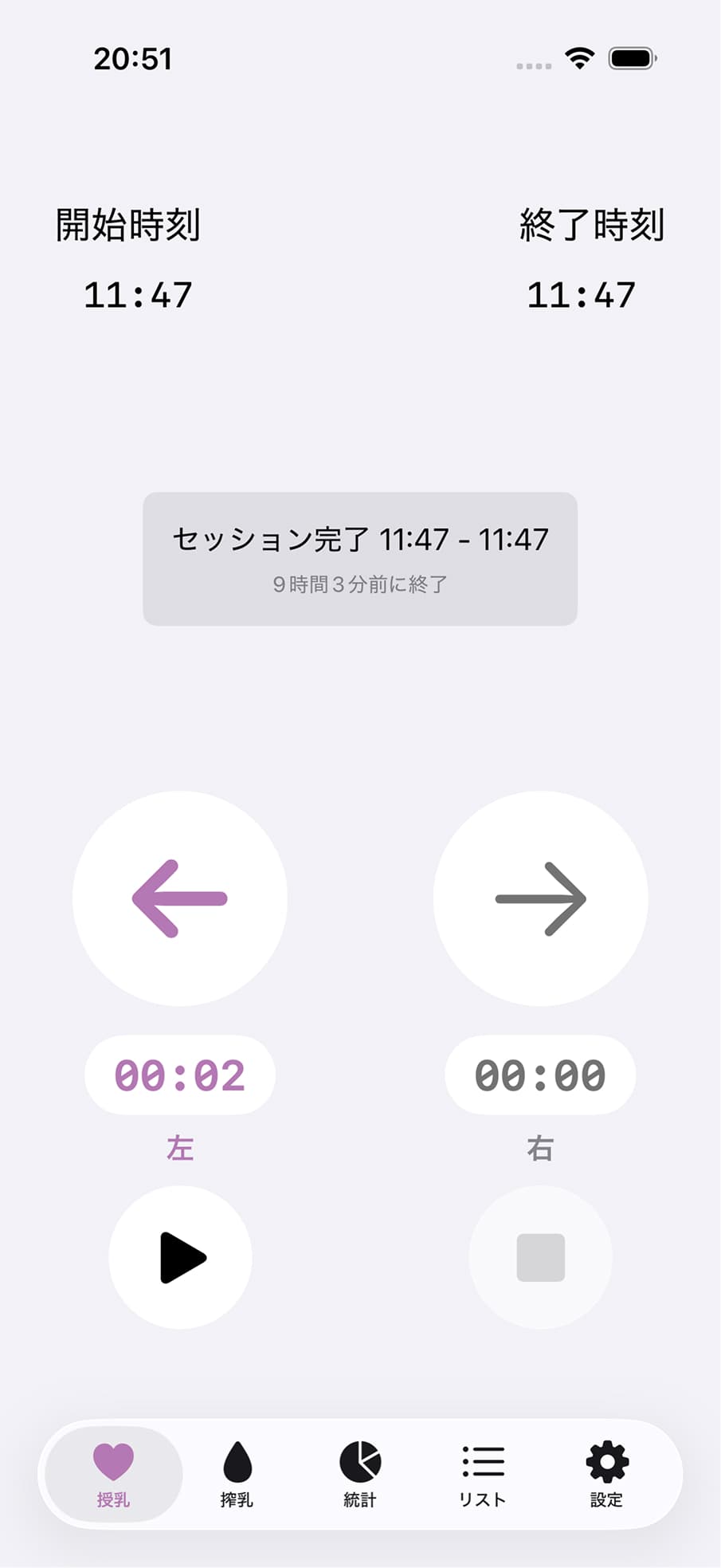Viewport: 721px width, 1568px height.
Task: Tap the 00:00 right timer display
Action: point(540,1075)
